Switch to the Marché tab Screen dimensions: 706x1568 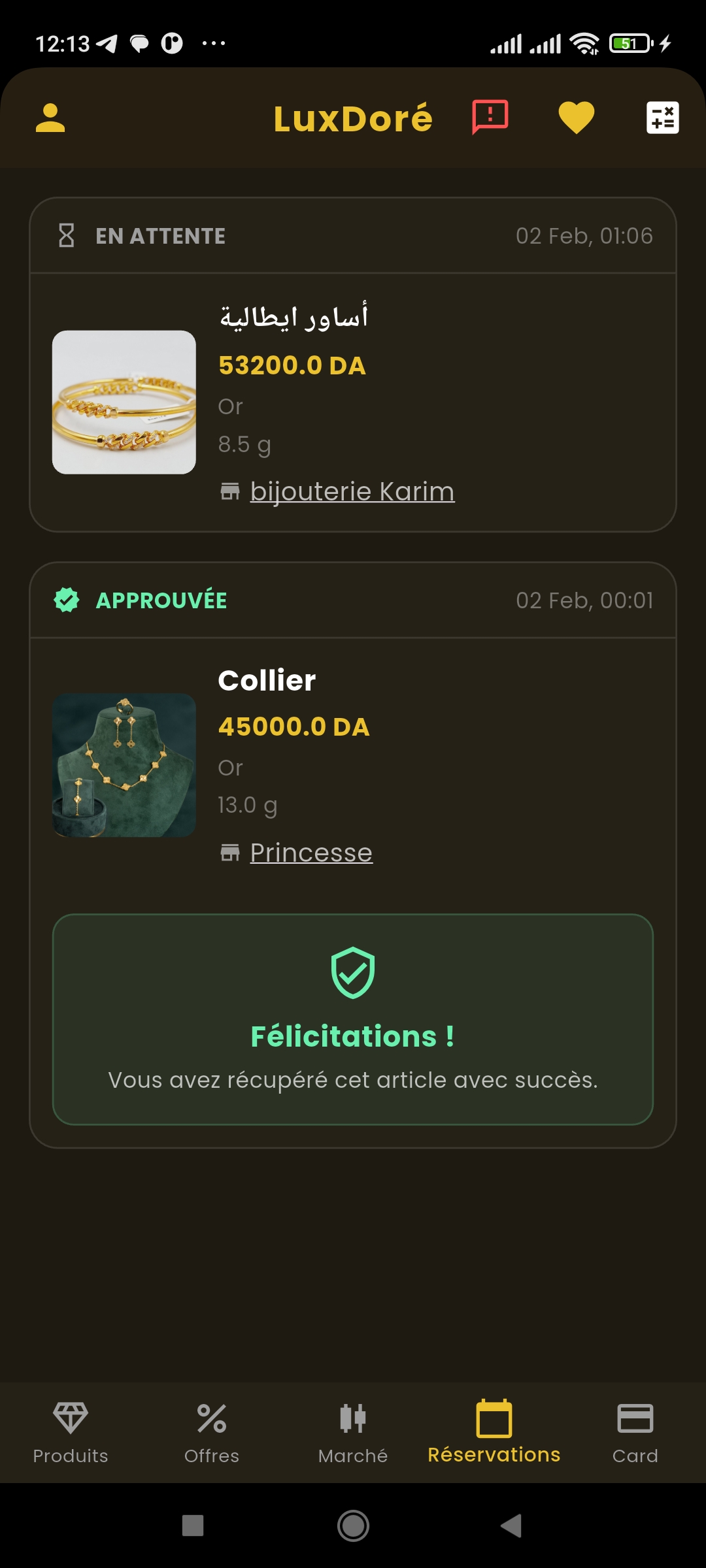click(353, 1432)
